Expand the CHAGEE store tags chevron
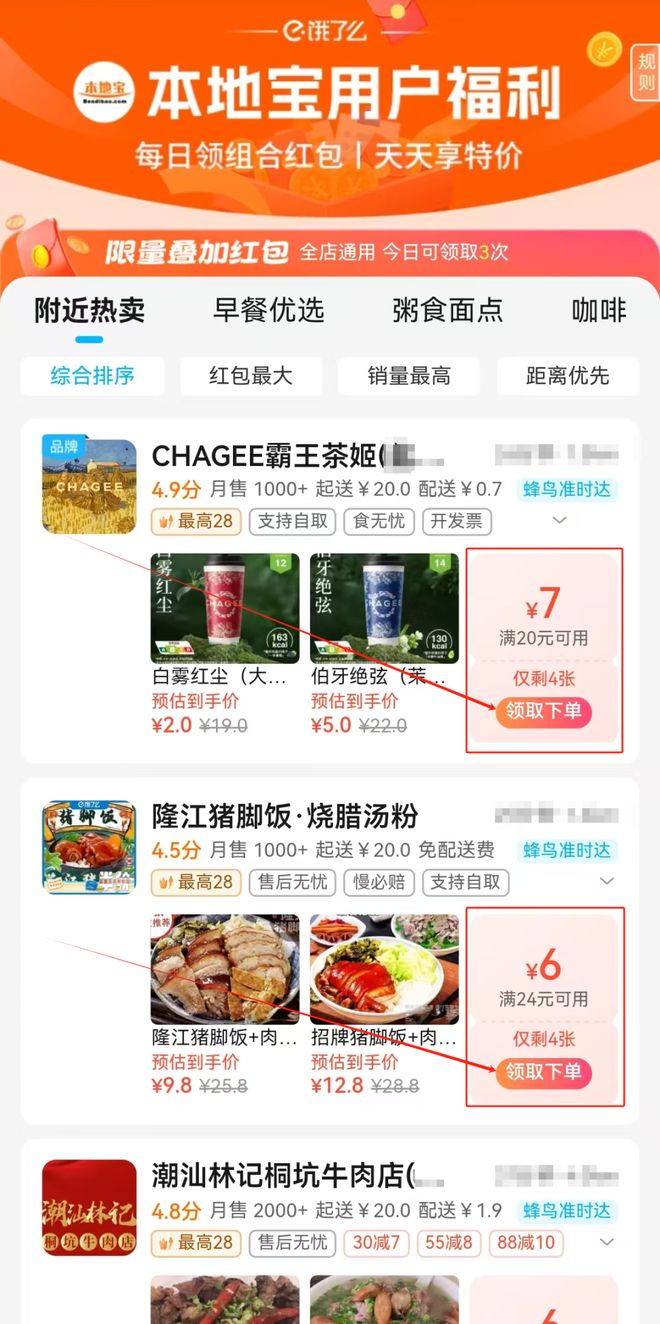660x1324 pixels. click(x=560, y=520)
